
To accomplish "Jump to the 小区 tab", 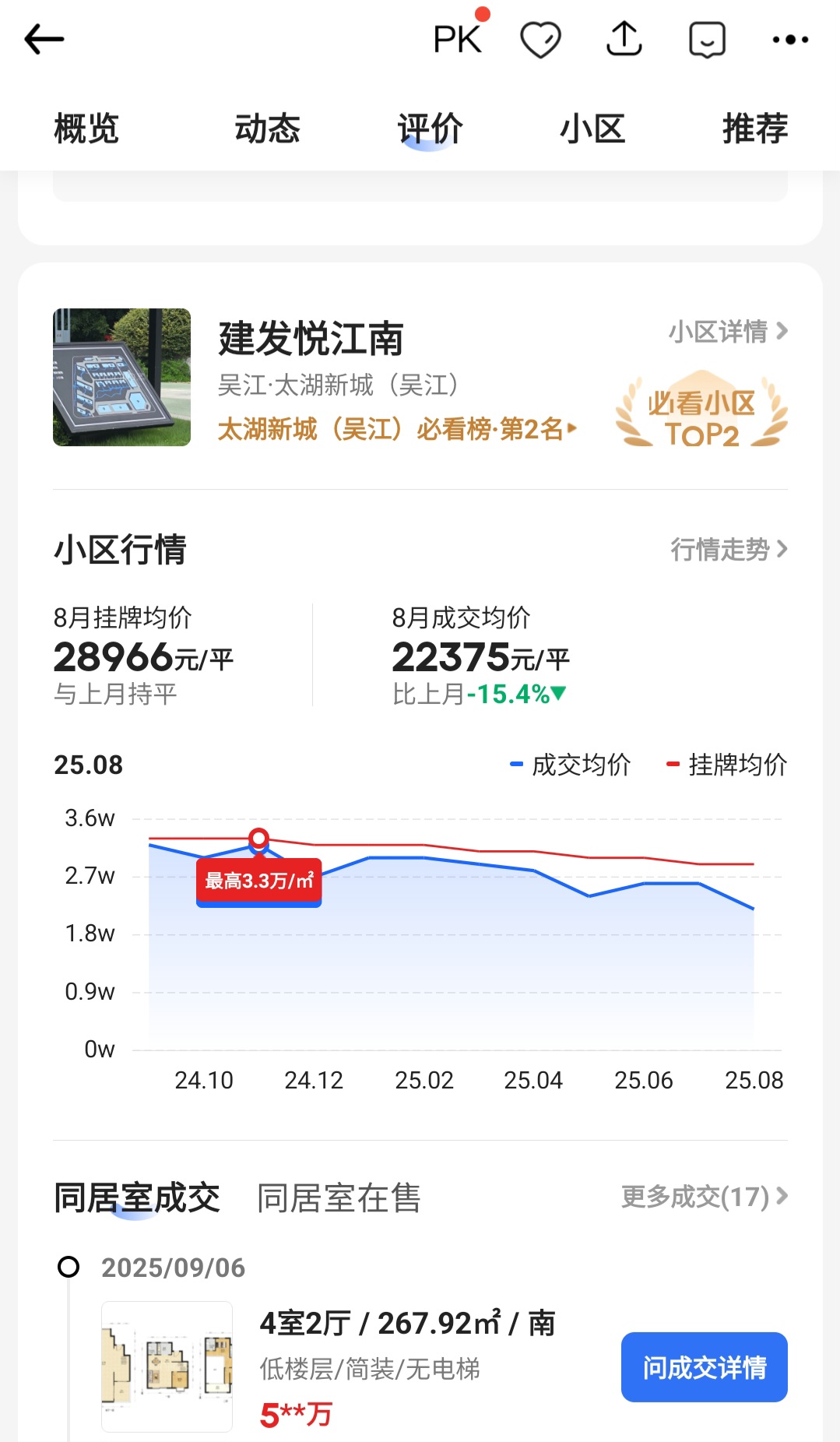I will coord(592,128).
